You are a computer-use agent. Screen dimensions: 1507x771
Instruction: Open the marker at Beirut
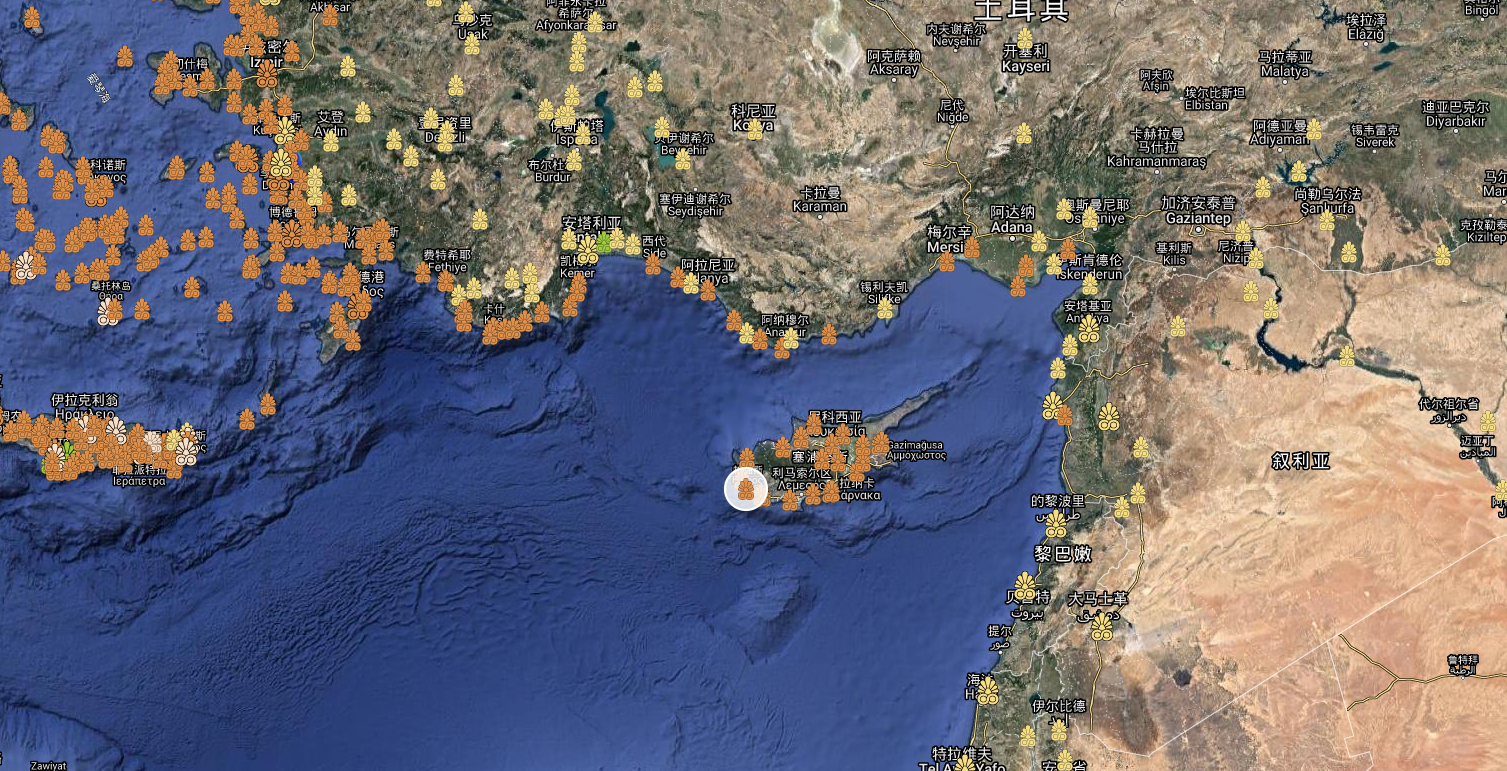click(x=1025, y=587)
